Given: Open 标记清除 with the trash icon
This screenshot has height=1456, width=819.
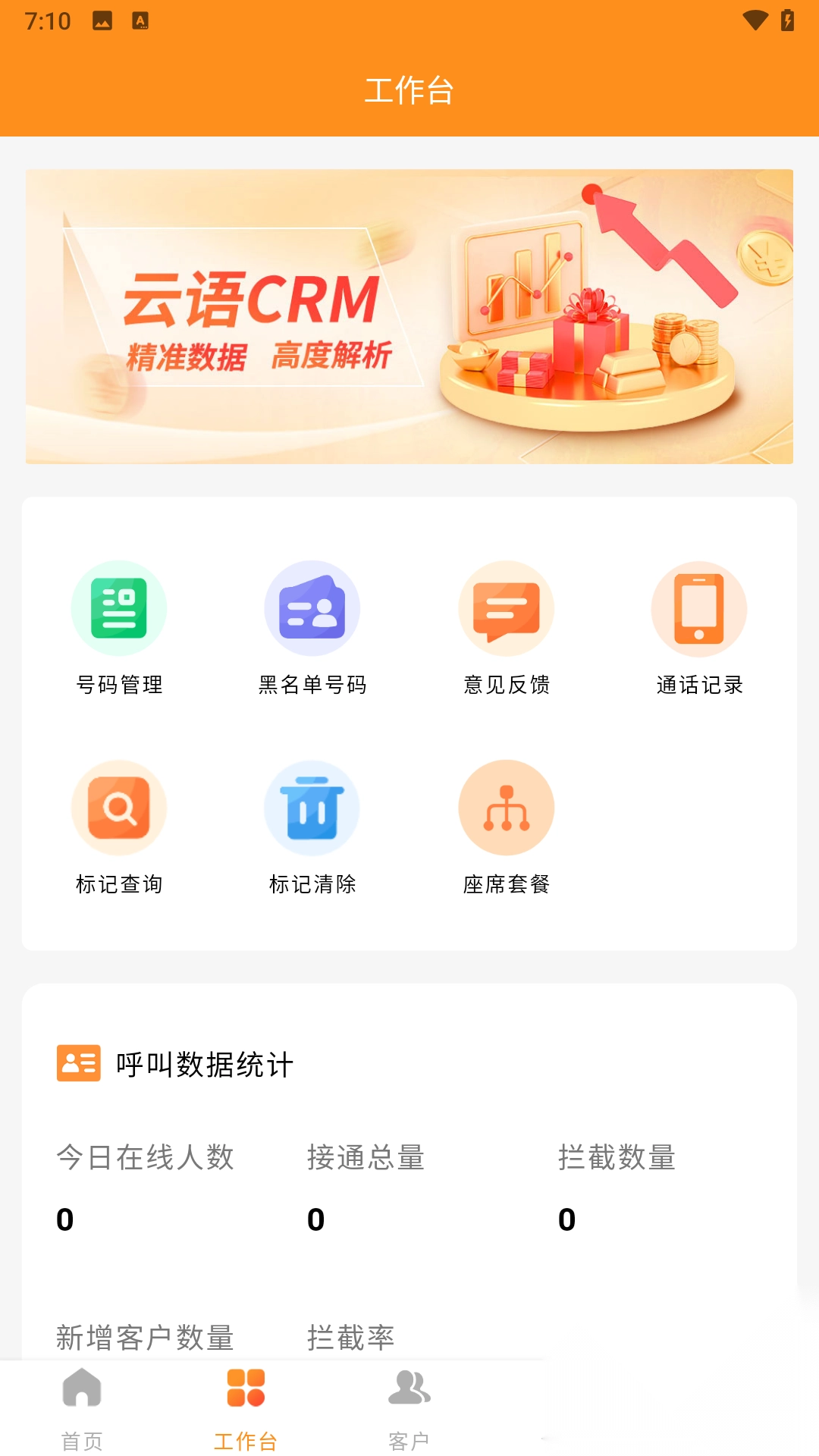Looking at the screenshot, I should 312,808.
